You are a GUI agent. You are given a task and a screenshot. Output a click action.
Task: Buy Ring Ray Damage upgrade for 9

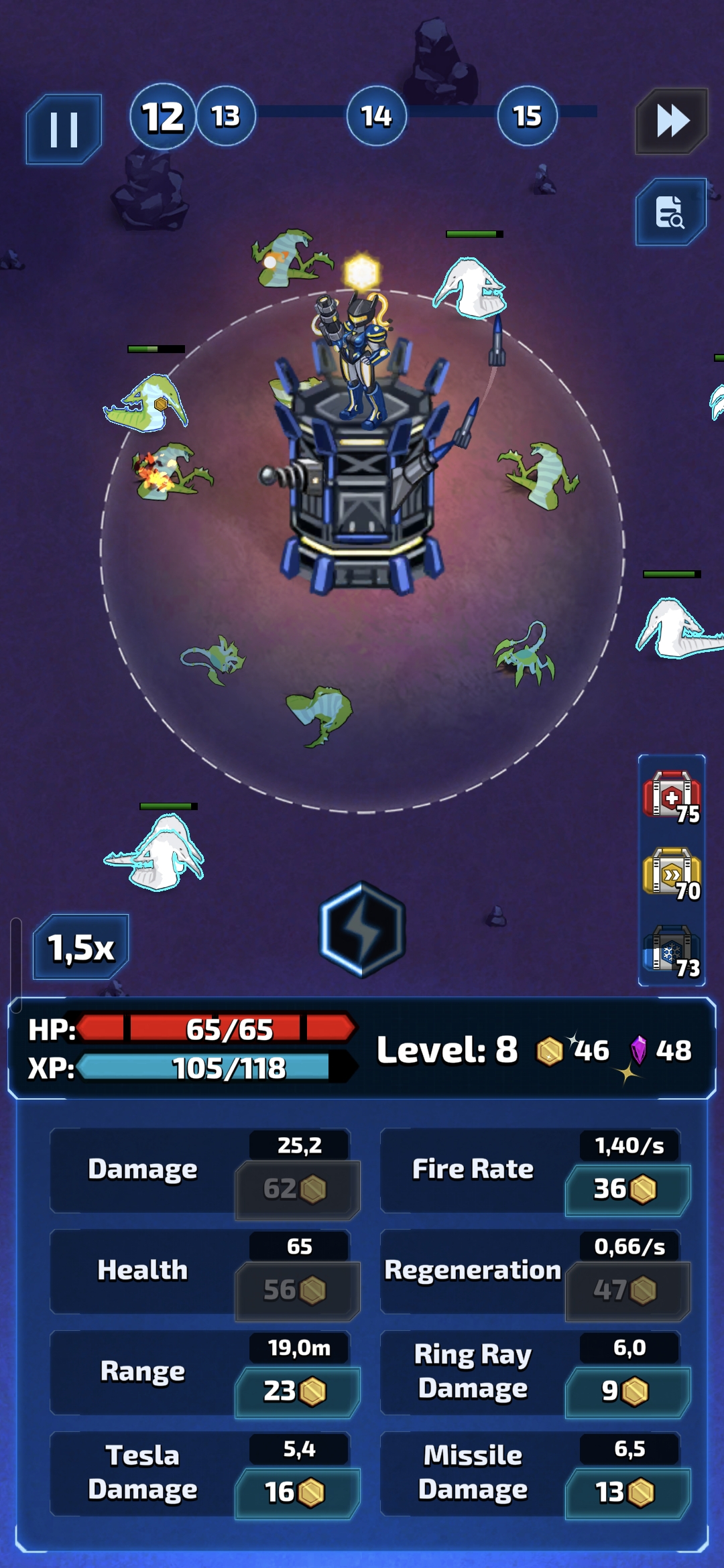point(627,1392)
